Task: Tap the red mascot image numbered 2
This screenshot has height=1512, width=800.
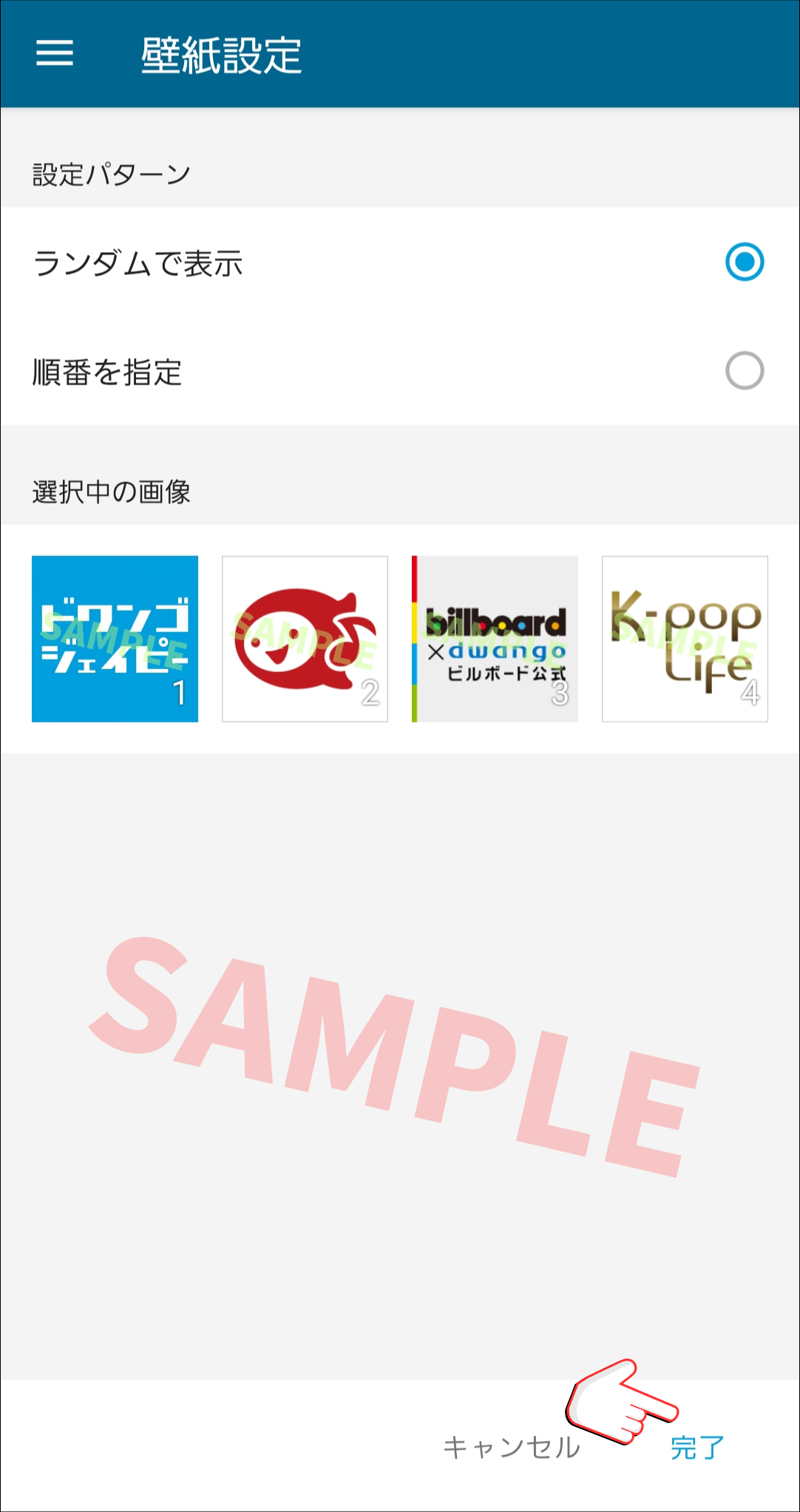Action: [x=305, y=639]
